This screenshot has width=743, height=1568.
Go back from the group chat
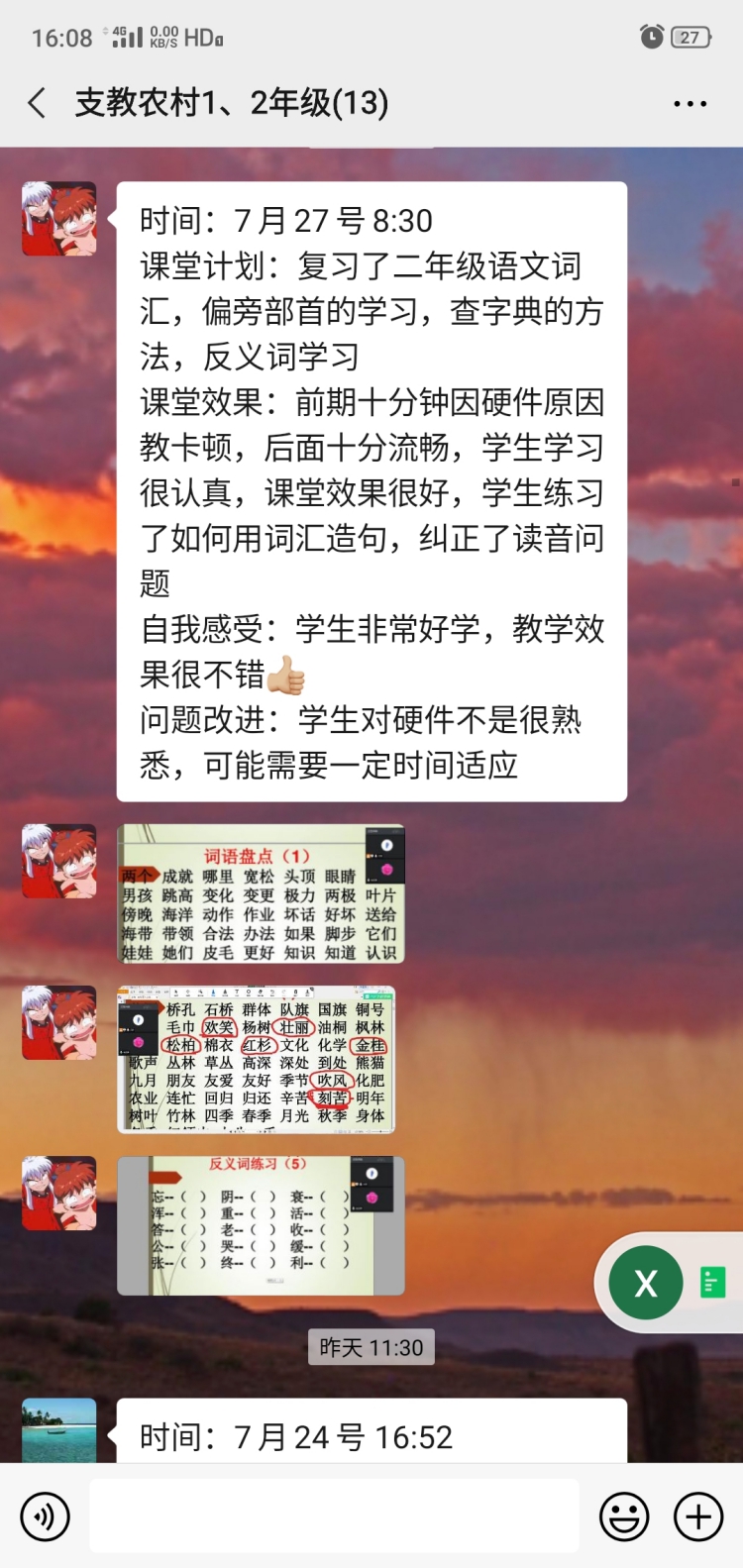[x=38, y=103]
